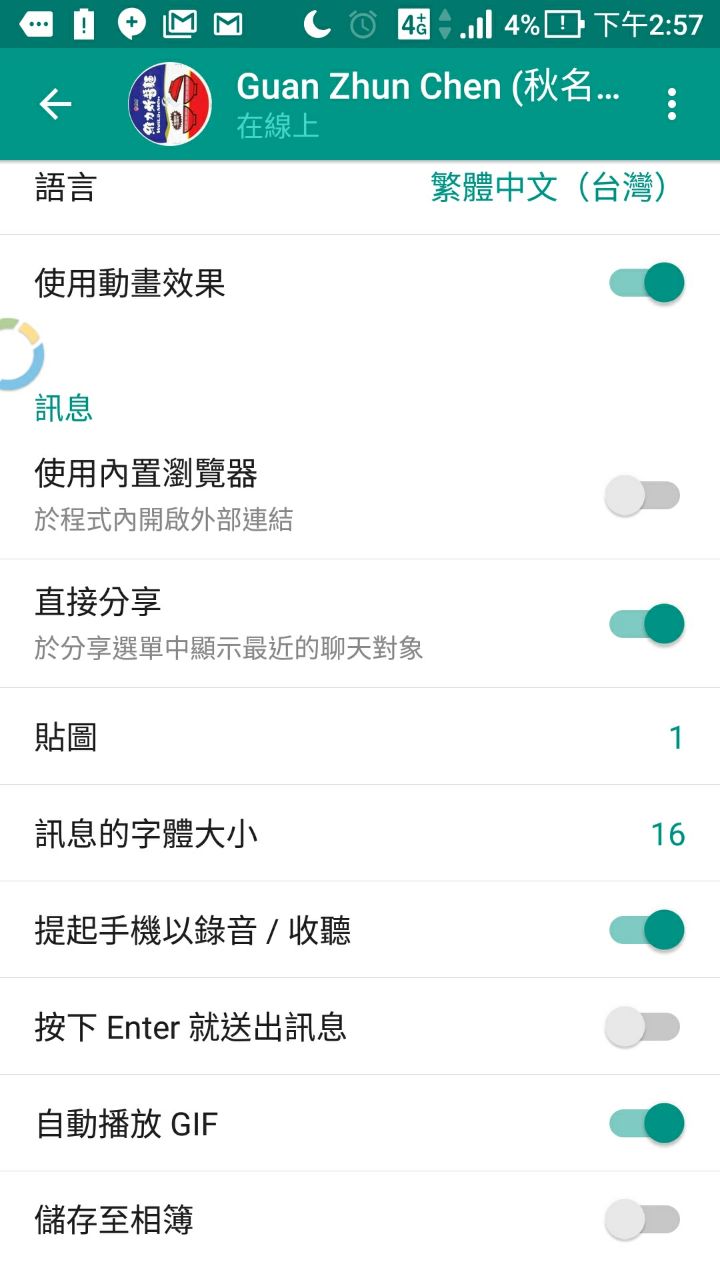720x1280 pixels.
Task: Open the 貼圖 stickers row
Action: (x=360, y=738)
